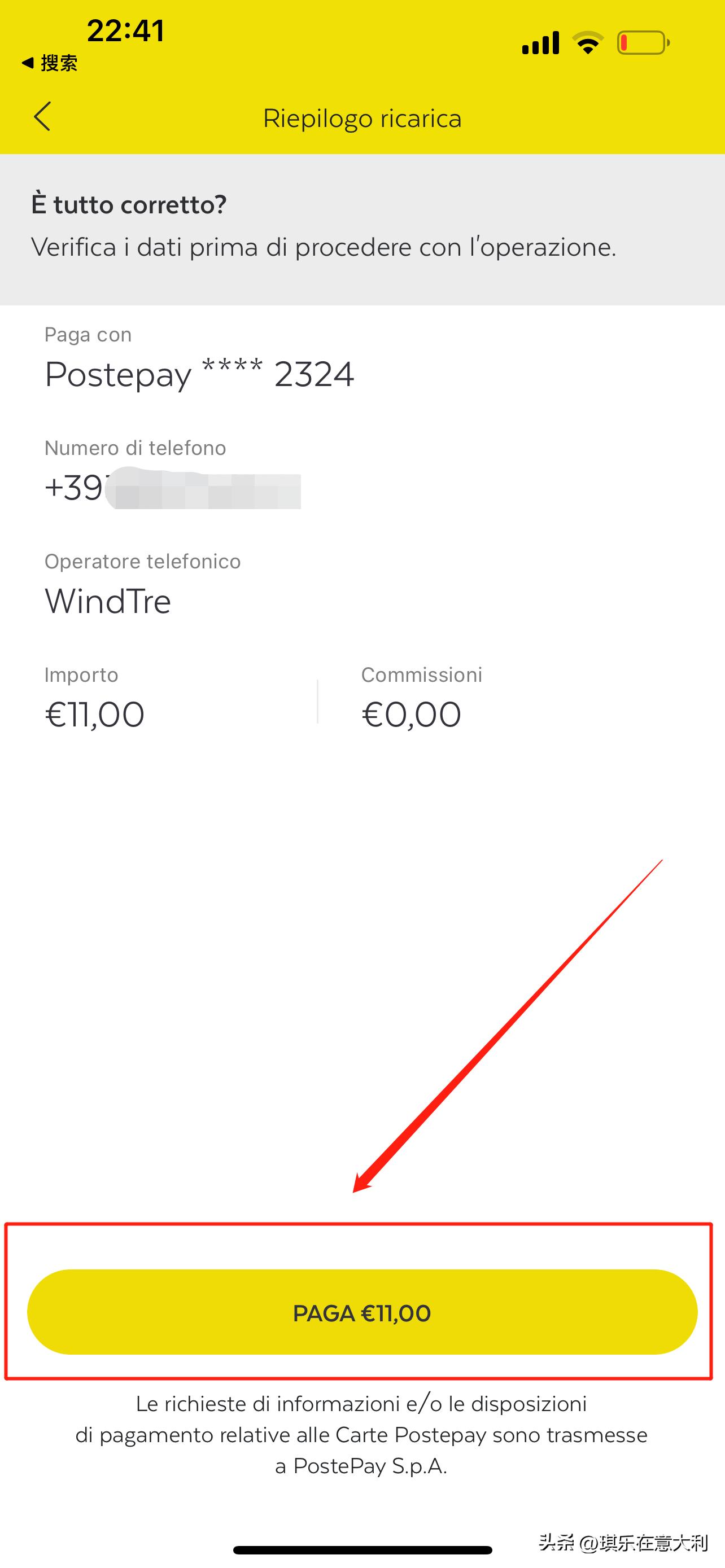Return to the previous app via 搜索
Viewport: 725px width, 1568px height.
point(50,63)
